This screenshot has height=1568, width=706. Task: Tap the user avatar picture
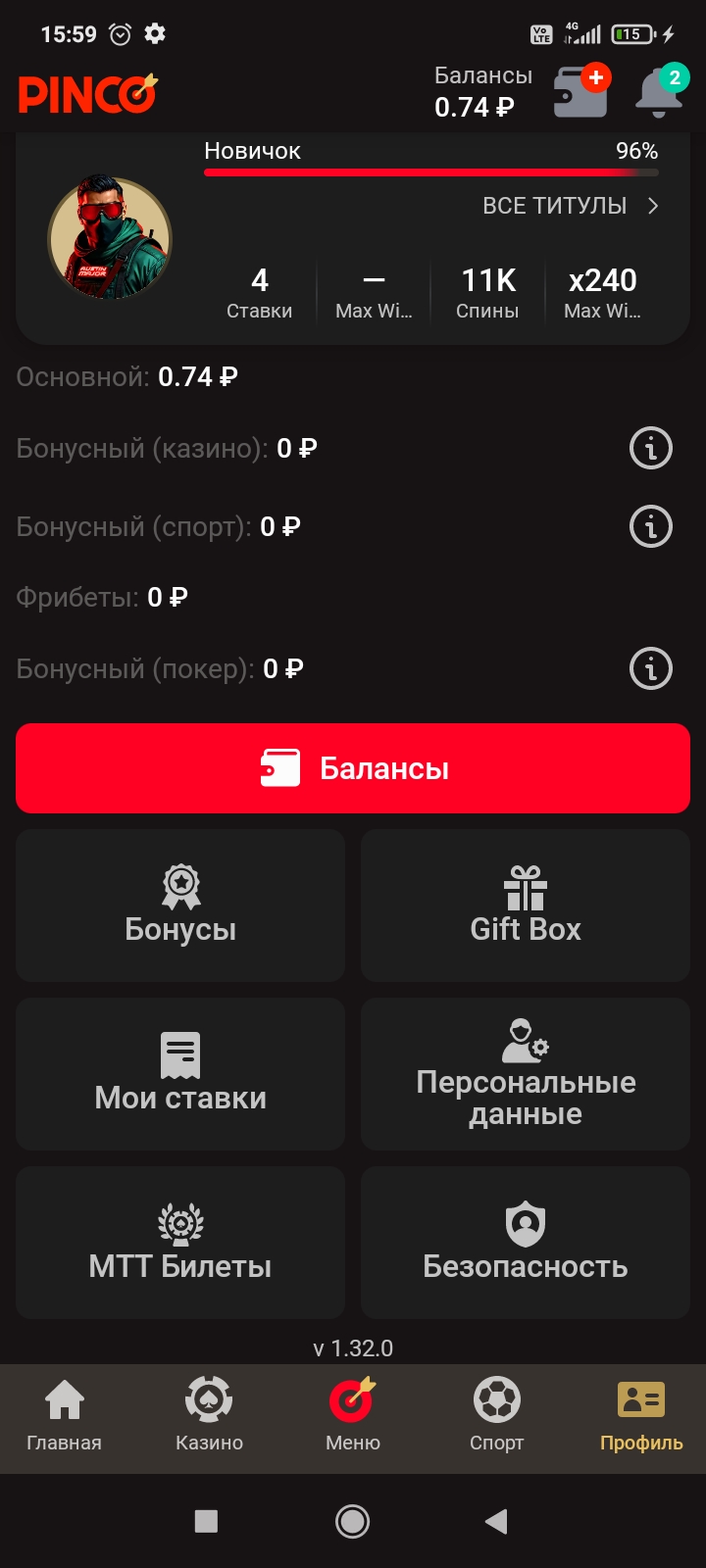[110, 238]
